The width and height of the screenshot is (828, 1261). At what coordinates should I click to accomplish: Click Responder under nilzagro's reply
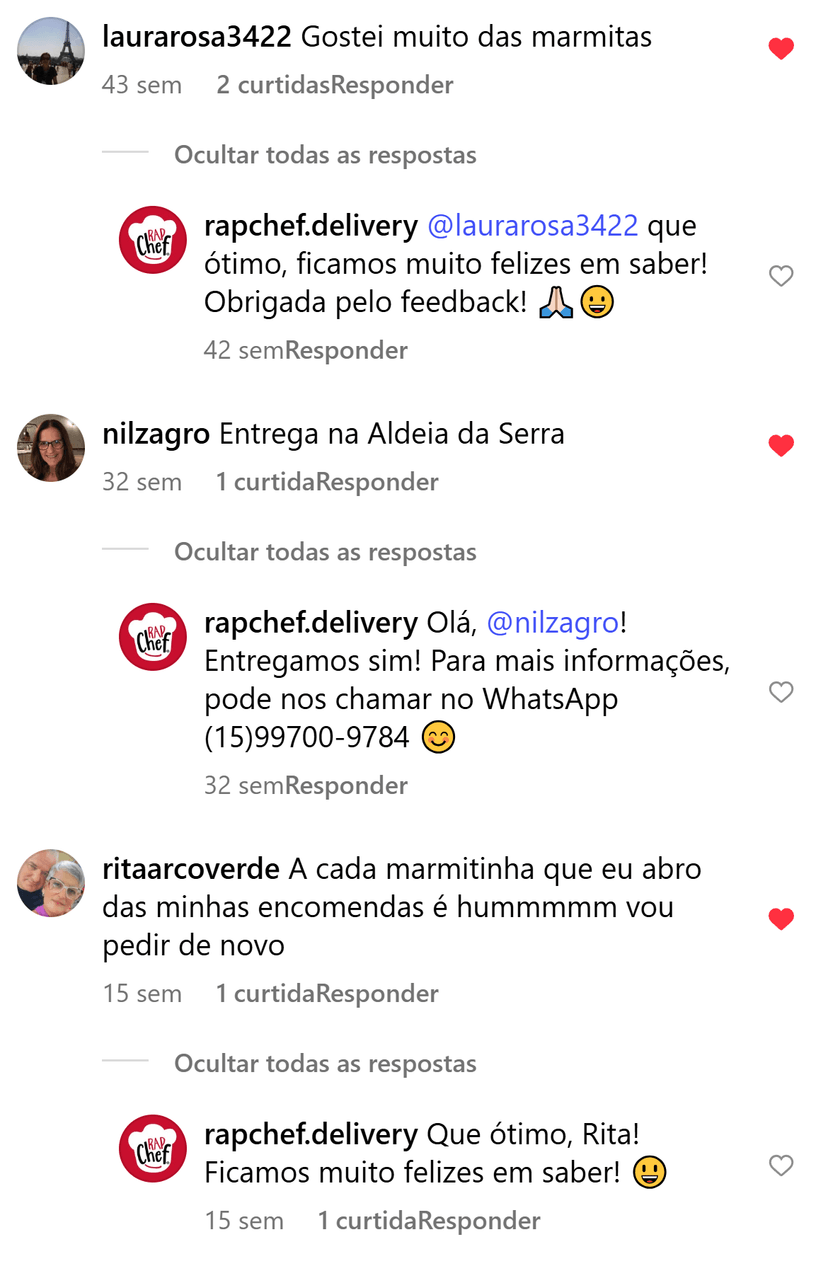coord(348,785)
